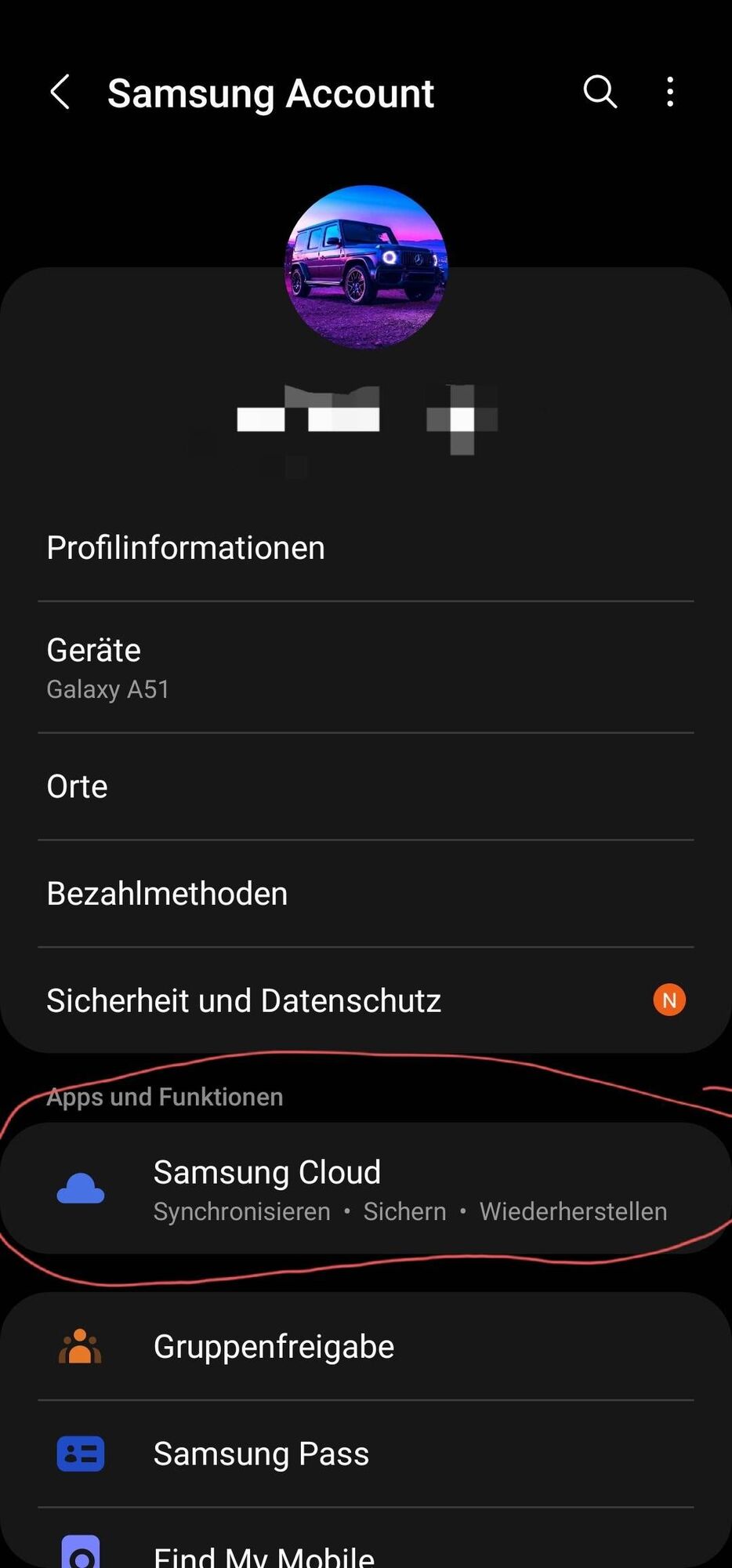Open the Apps und Funktionen section
Image resolution: width=732 pixels, height=1568 pixels.
coord(165,1096)
